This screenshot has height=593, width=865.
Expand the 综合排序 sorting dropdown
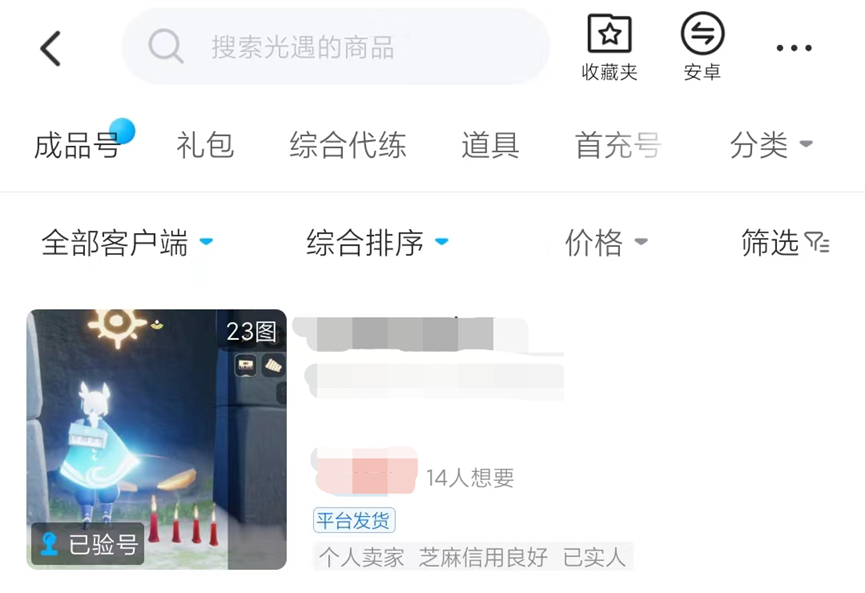(377, 242)
